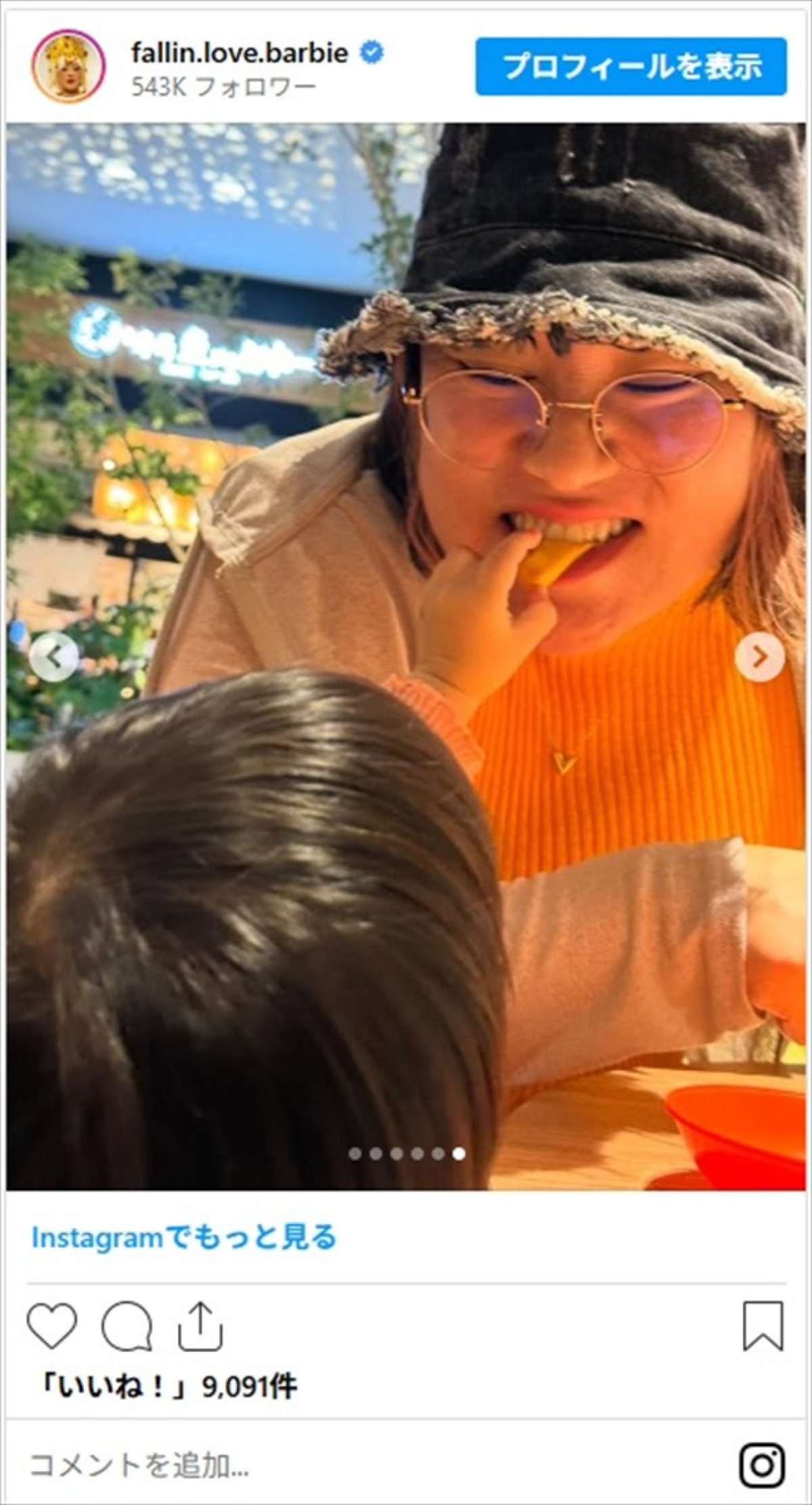Screen dimensions: 812x1505
Task: Open fallin.love.barbie's profile picture
Action: point(68,64)
